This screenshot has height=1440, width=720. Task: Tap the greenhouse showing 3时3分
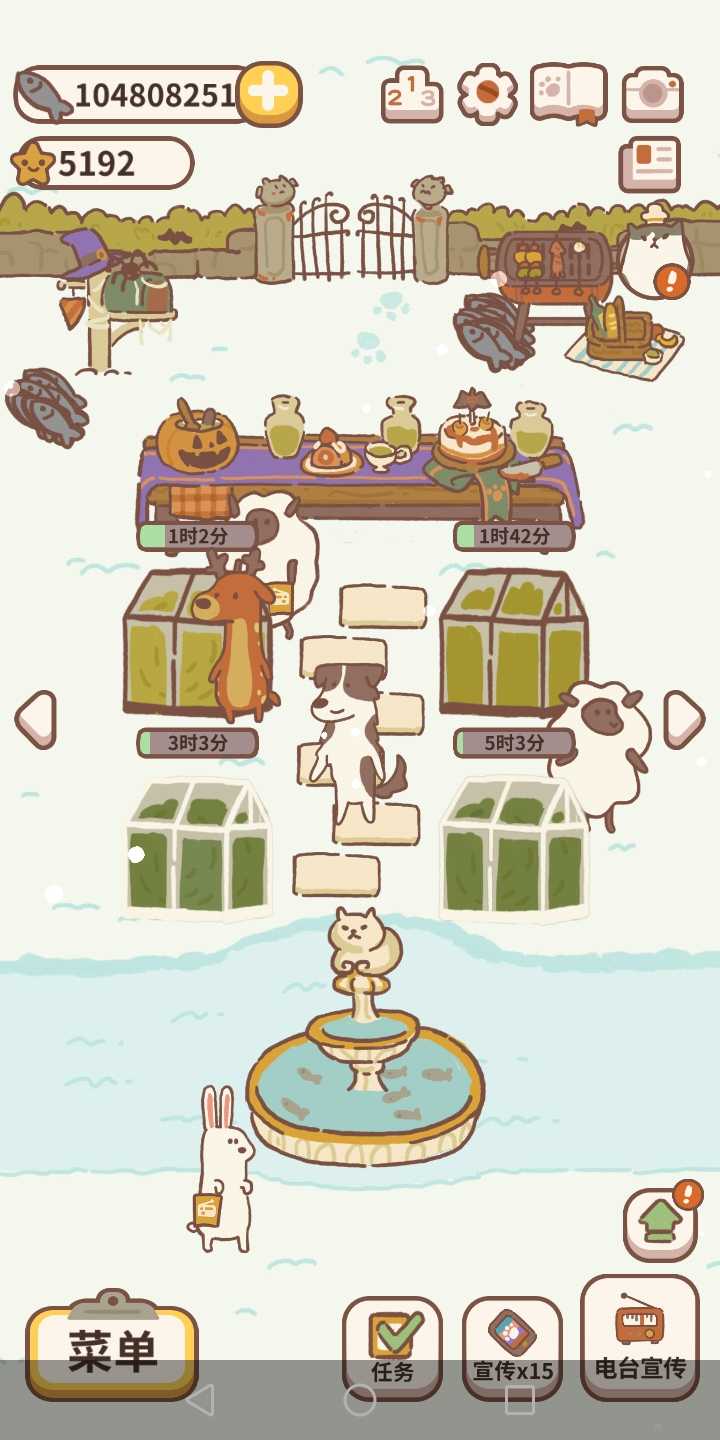click(x=198, y=848)
